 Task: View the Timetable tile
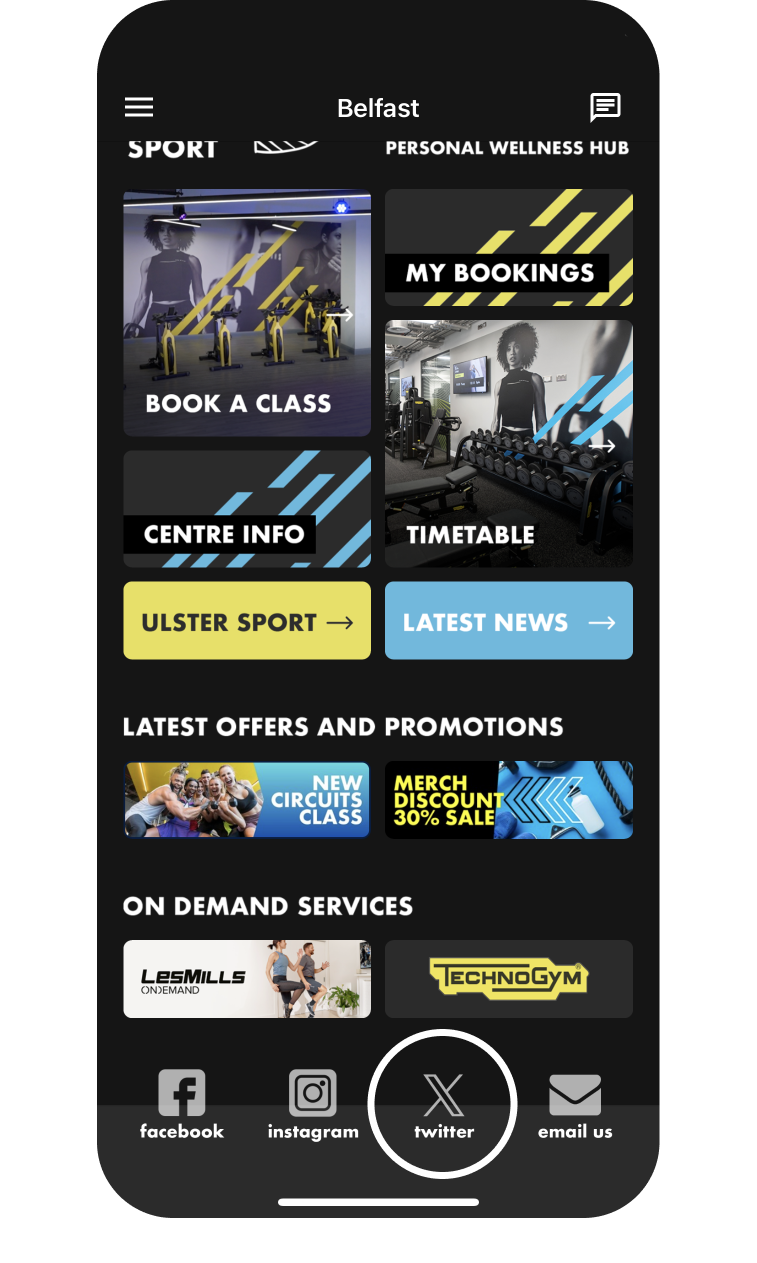tap(509, 444)
